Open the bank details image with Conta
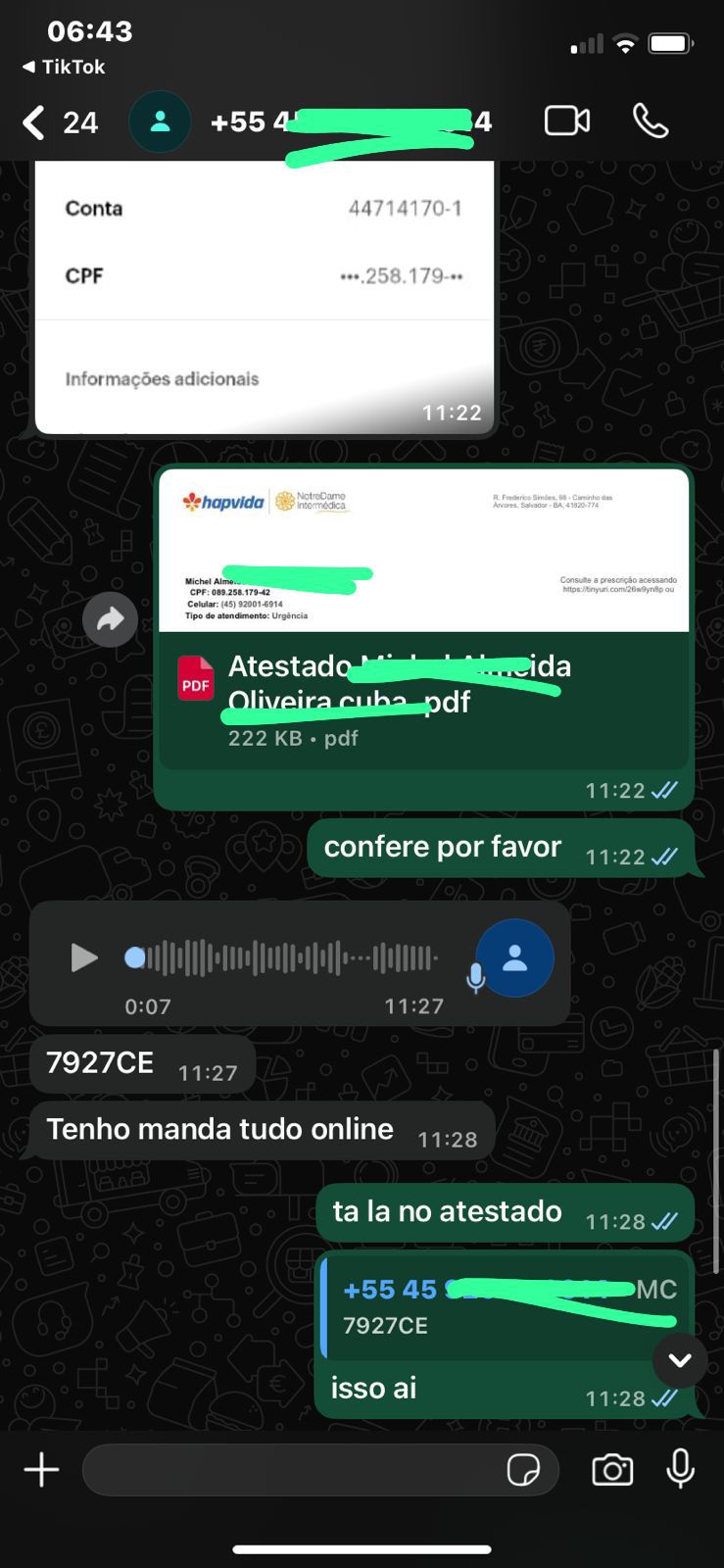 pos(265,294)
